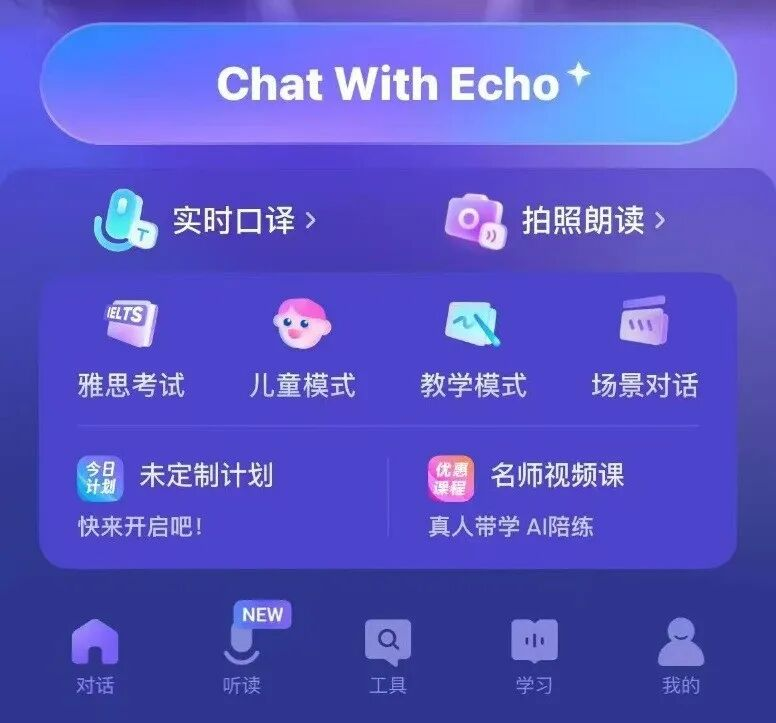This screenshot has height=723, width=776.
Task: Switch to the 对话 tab
Action: 95,656
